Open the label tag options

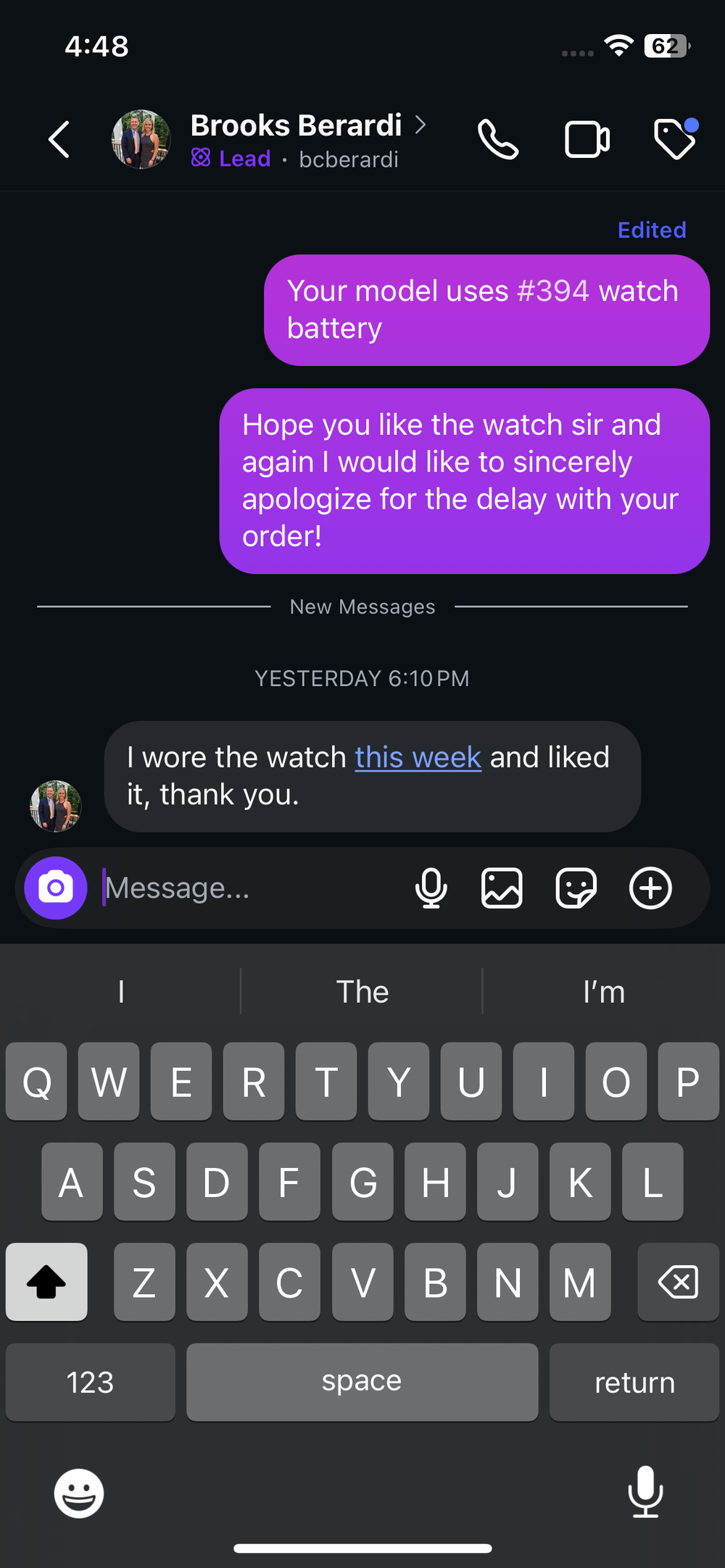(x=675, y=139)
